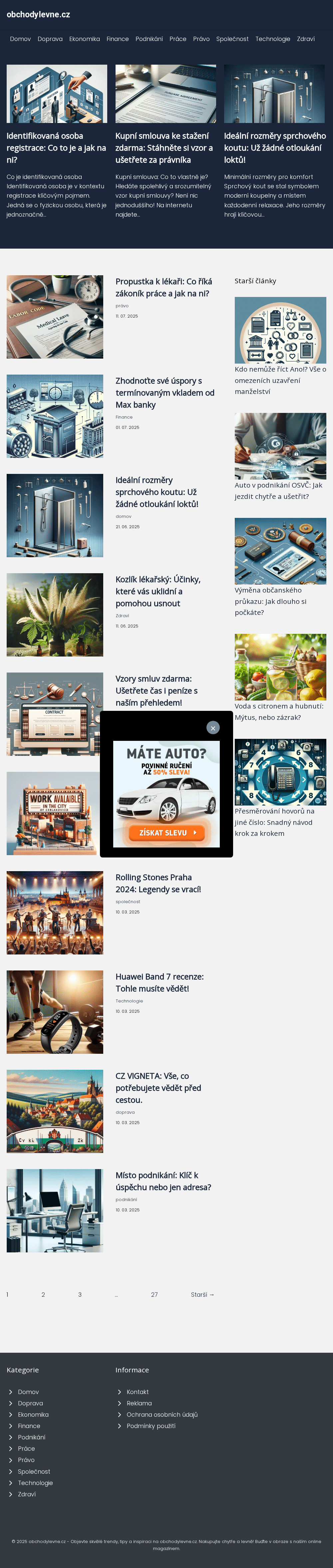This screenshot has width=333, height=1568.
Task: Open older article Voda s citronem a hubnutí
Action: pyautogui.click(x=279, y=712)
